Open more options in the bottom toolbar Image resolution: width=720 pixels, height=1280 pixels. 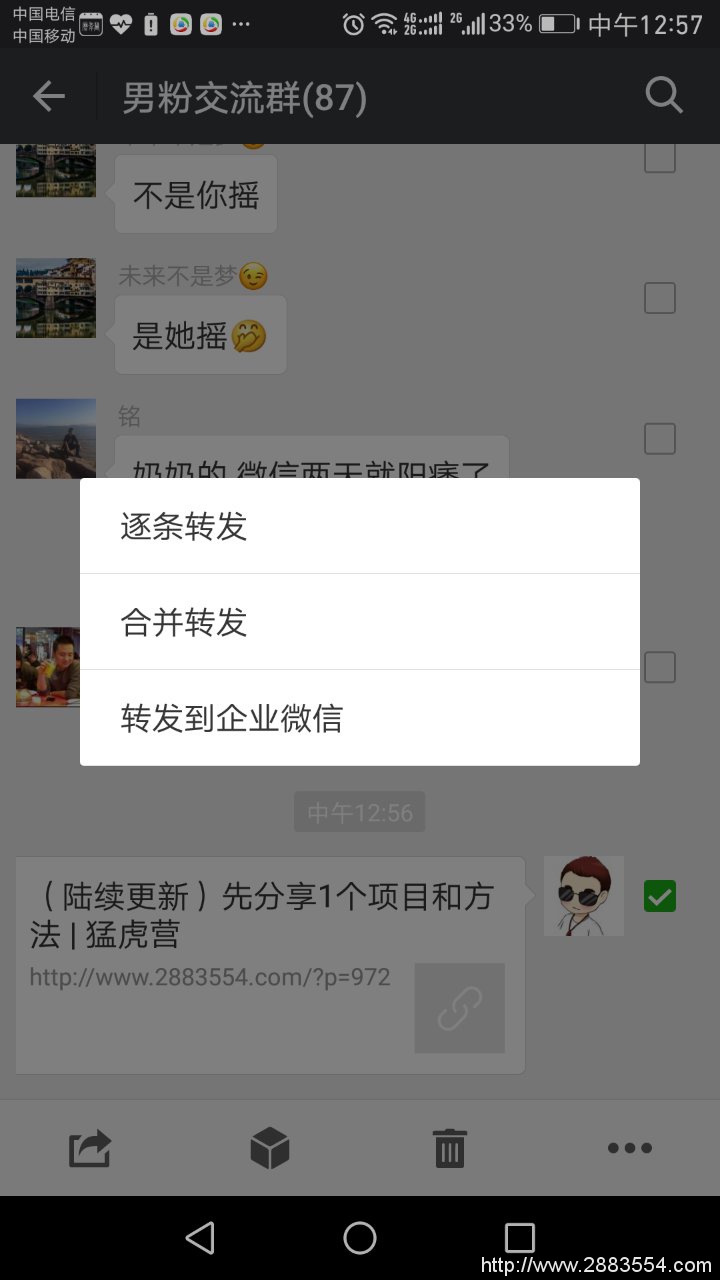(x=630, y=1148)
